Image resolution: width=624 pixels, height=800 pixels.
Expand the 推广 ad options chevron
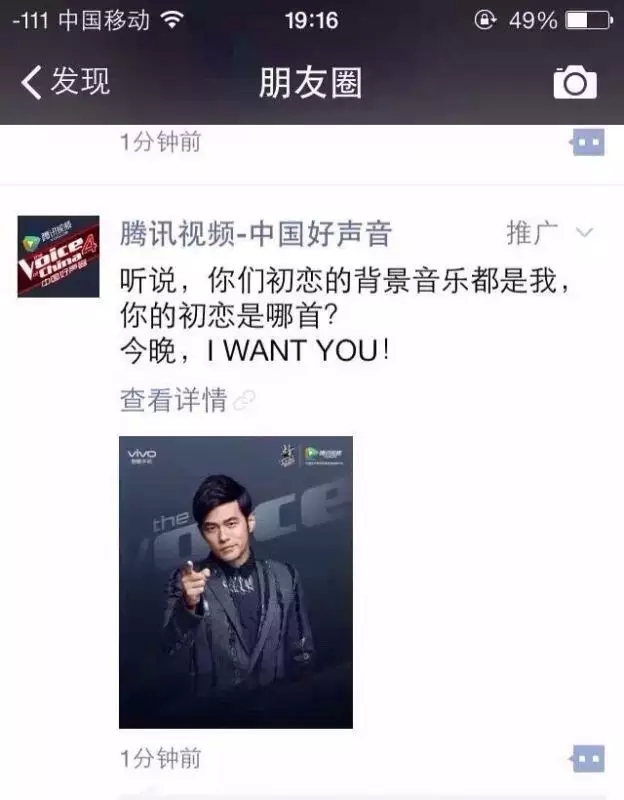click(x=585, y=233)
